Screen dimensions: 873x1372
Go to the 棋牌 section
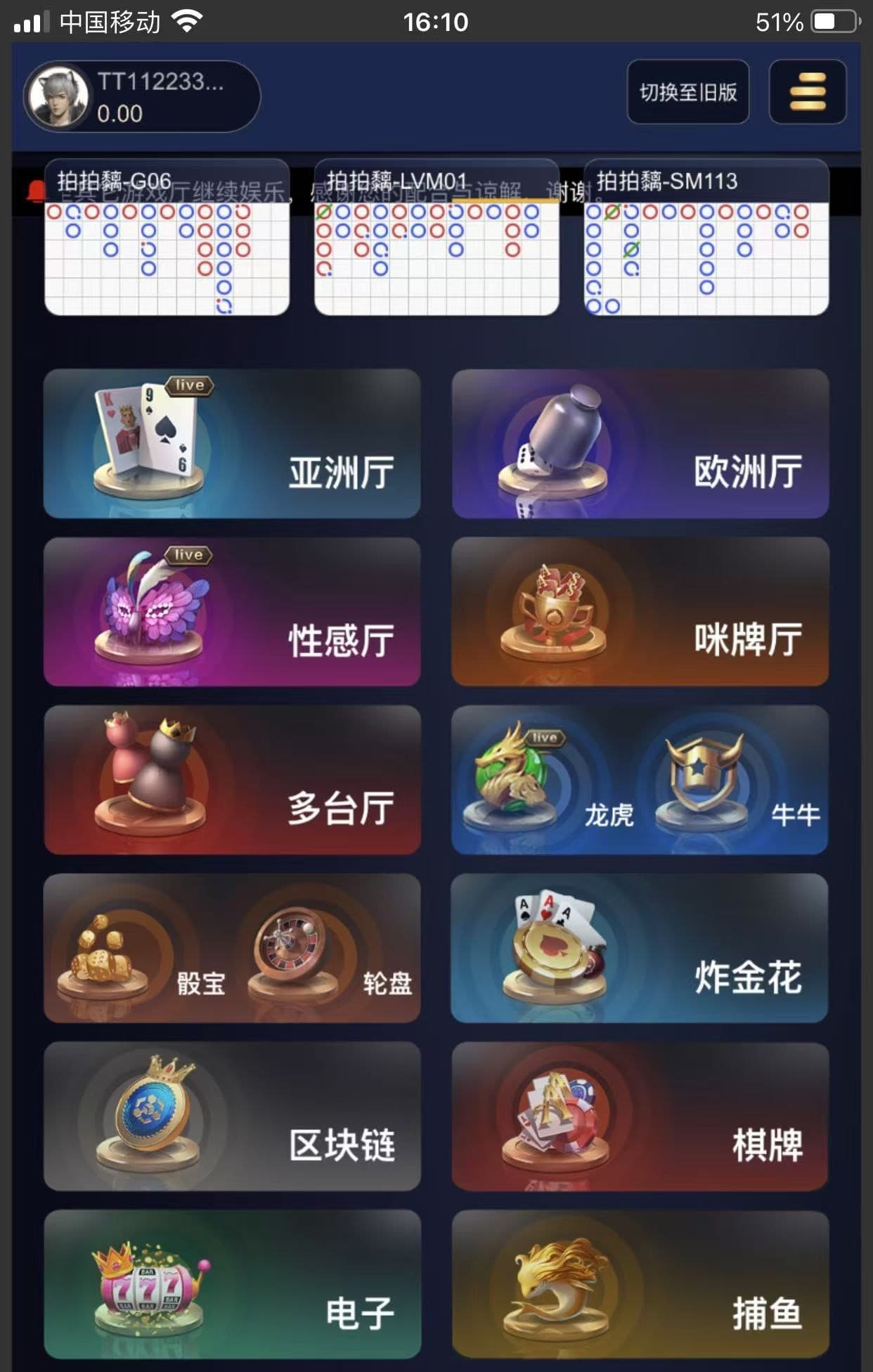click(x=640, y=1116)
